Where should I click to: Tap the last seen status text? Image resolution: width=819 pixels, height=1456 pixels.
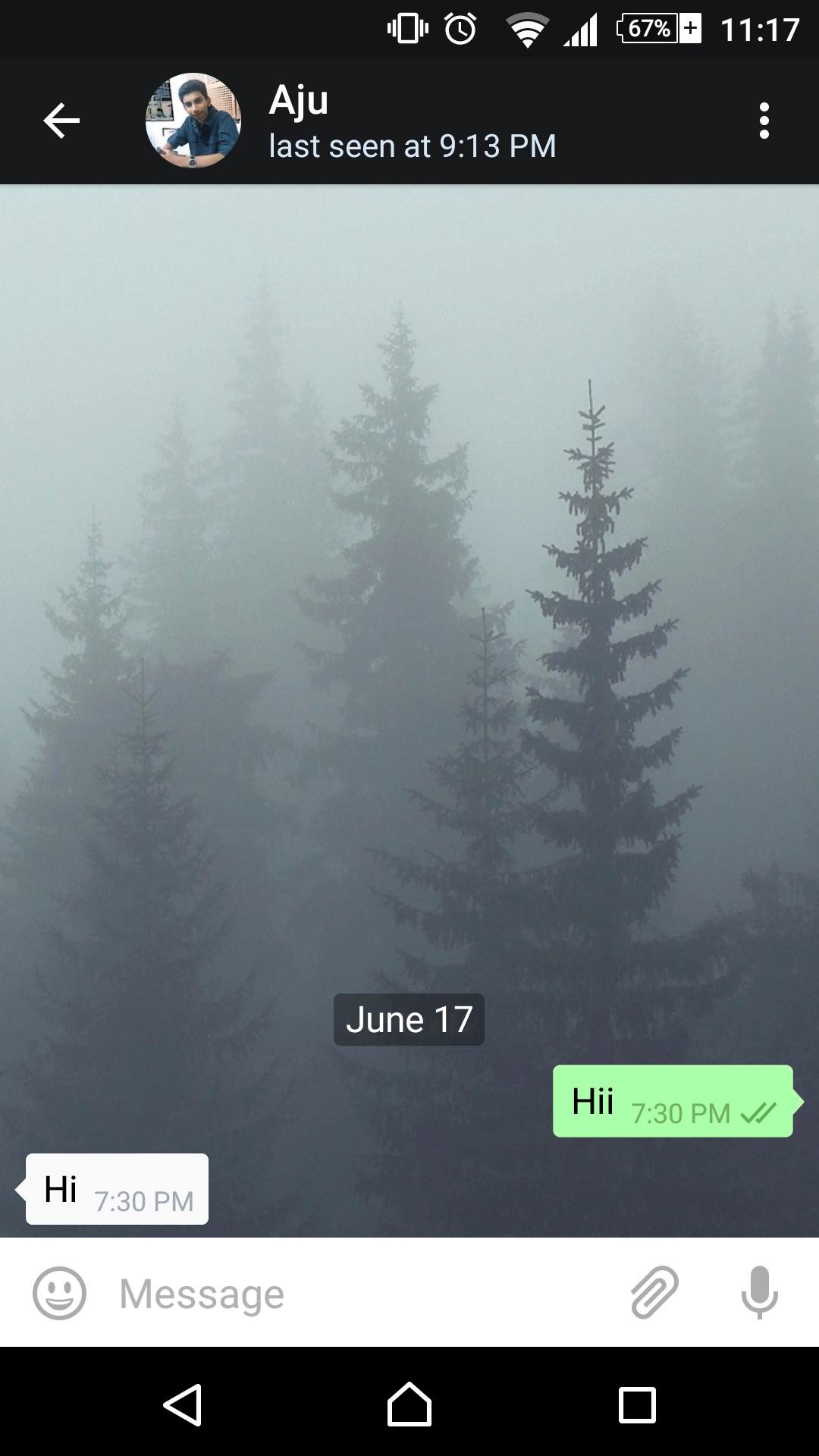point(413,146)
